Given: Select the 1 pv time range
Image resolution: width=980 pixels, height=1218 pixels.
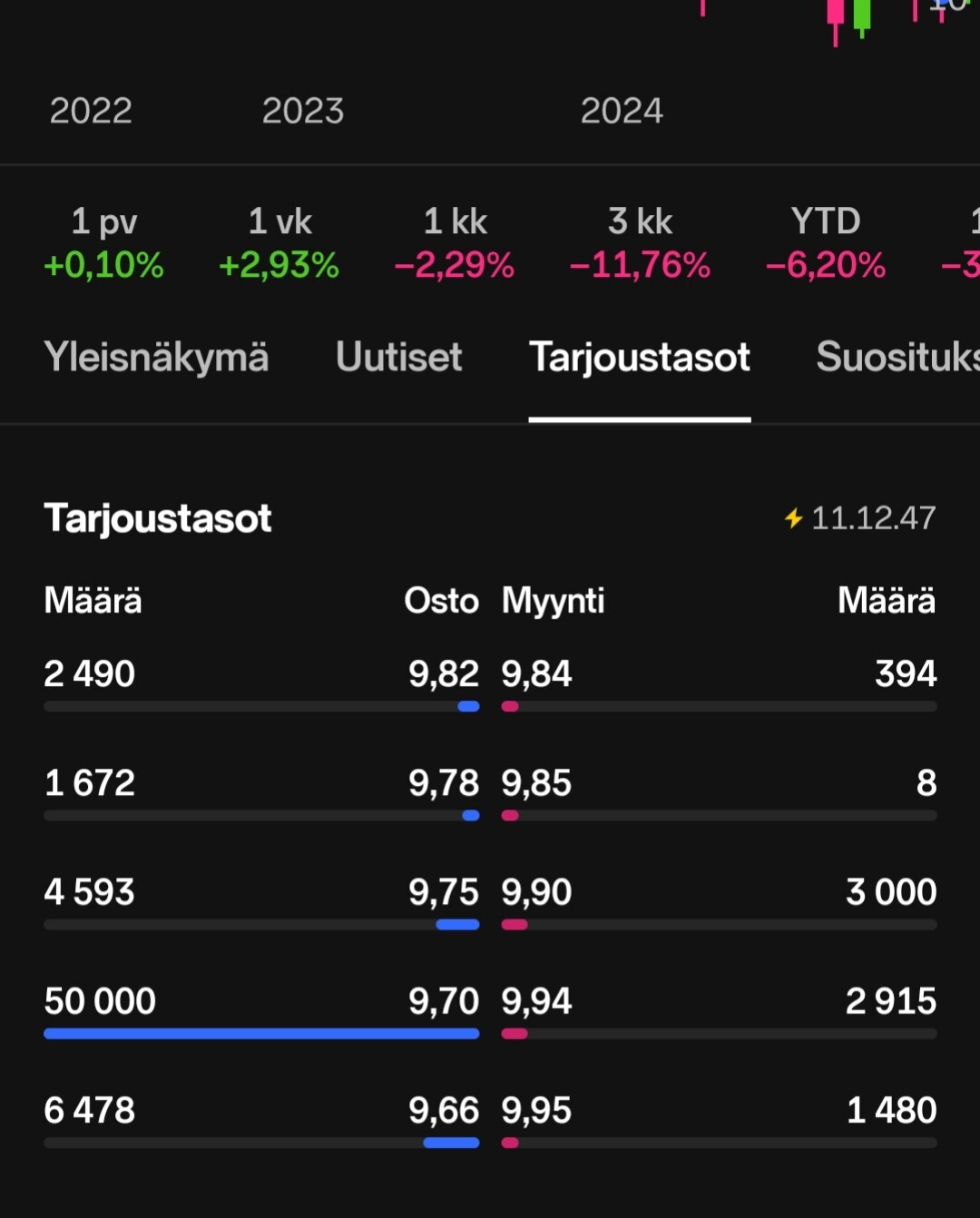Looking at the screenshot, I should 103,242.
